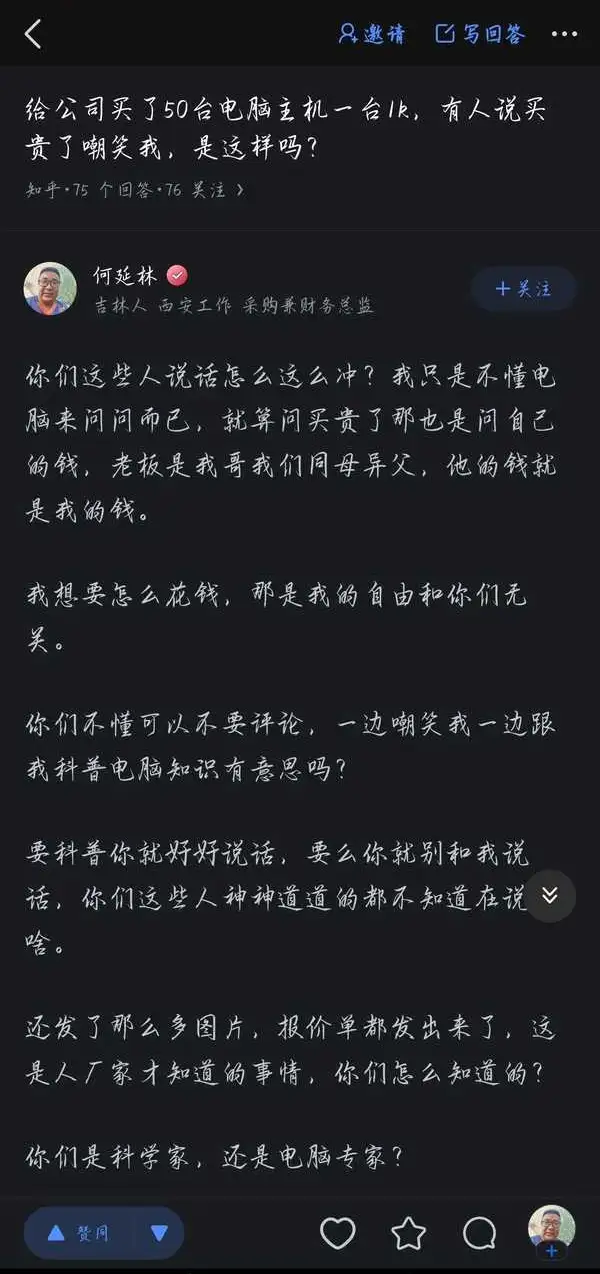Image resolution: width=600 pixels, height=1274 pixels.
Task: Tap 写回答 to write an answer
Action: coord(480,34)
